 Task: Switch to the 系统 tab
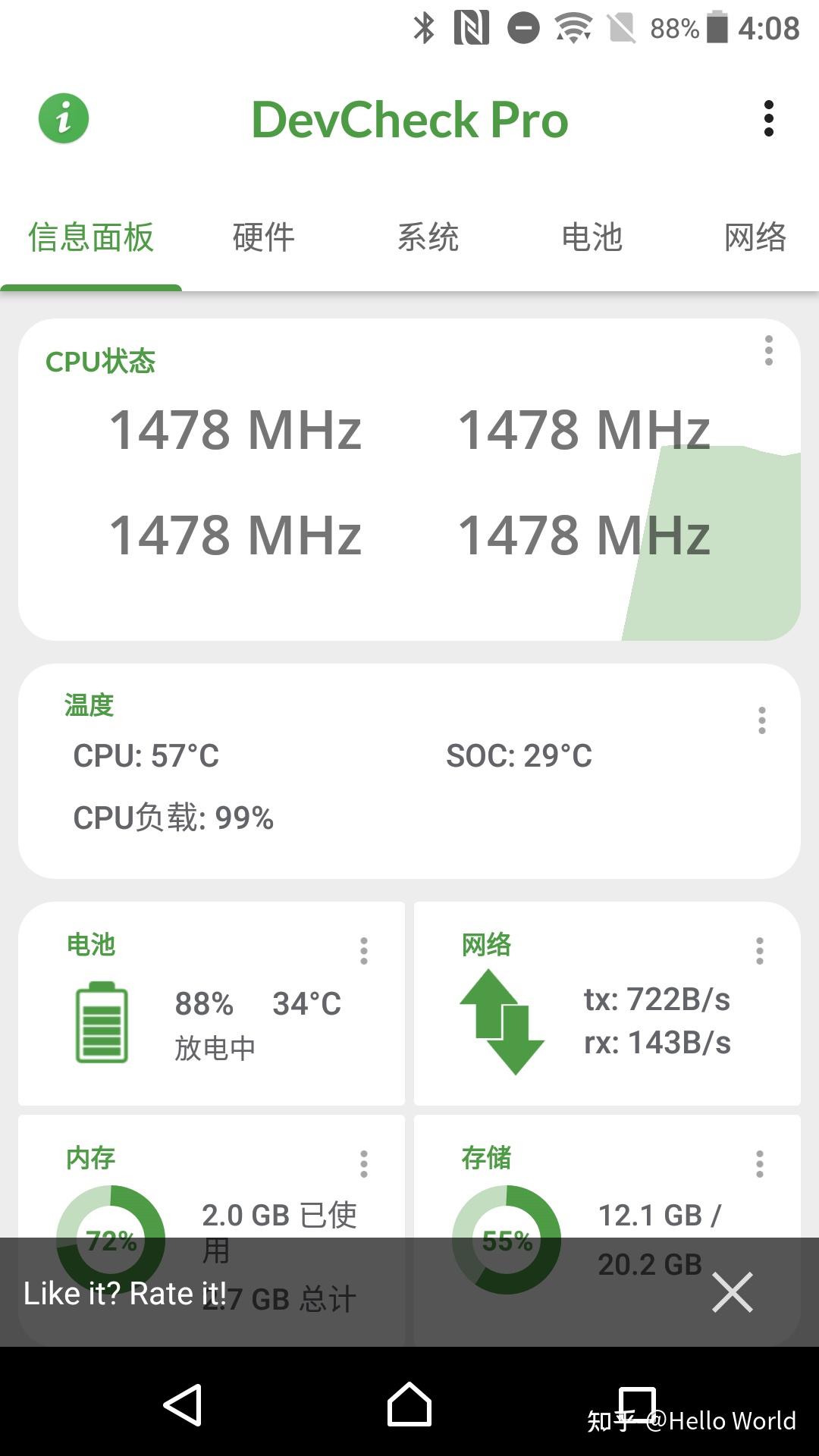click(428, 237)
